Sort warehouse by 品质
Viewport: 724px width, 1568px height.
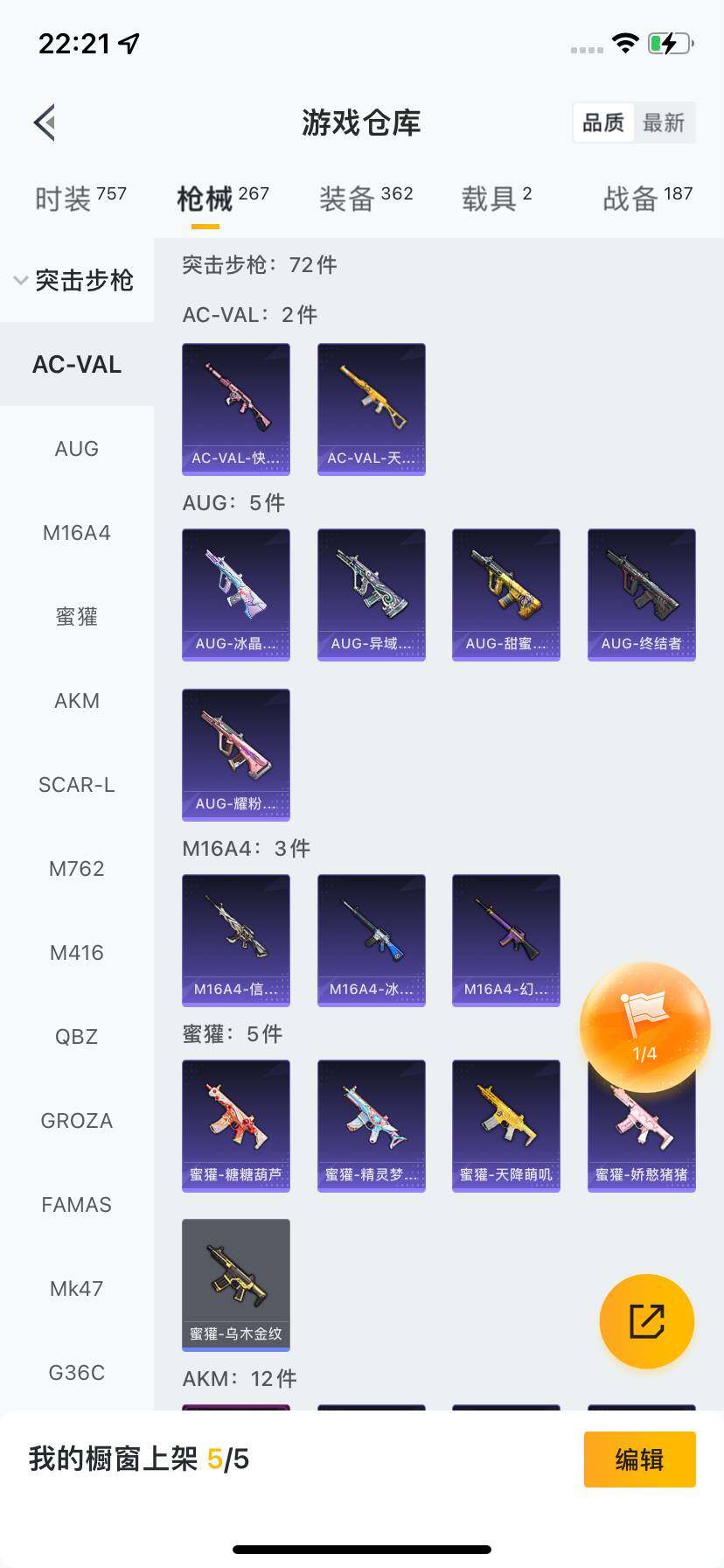[603, 122]
